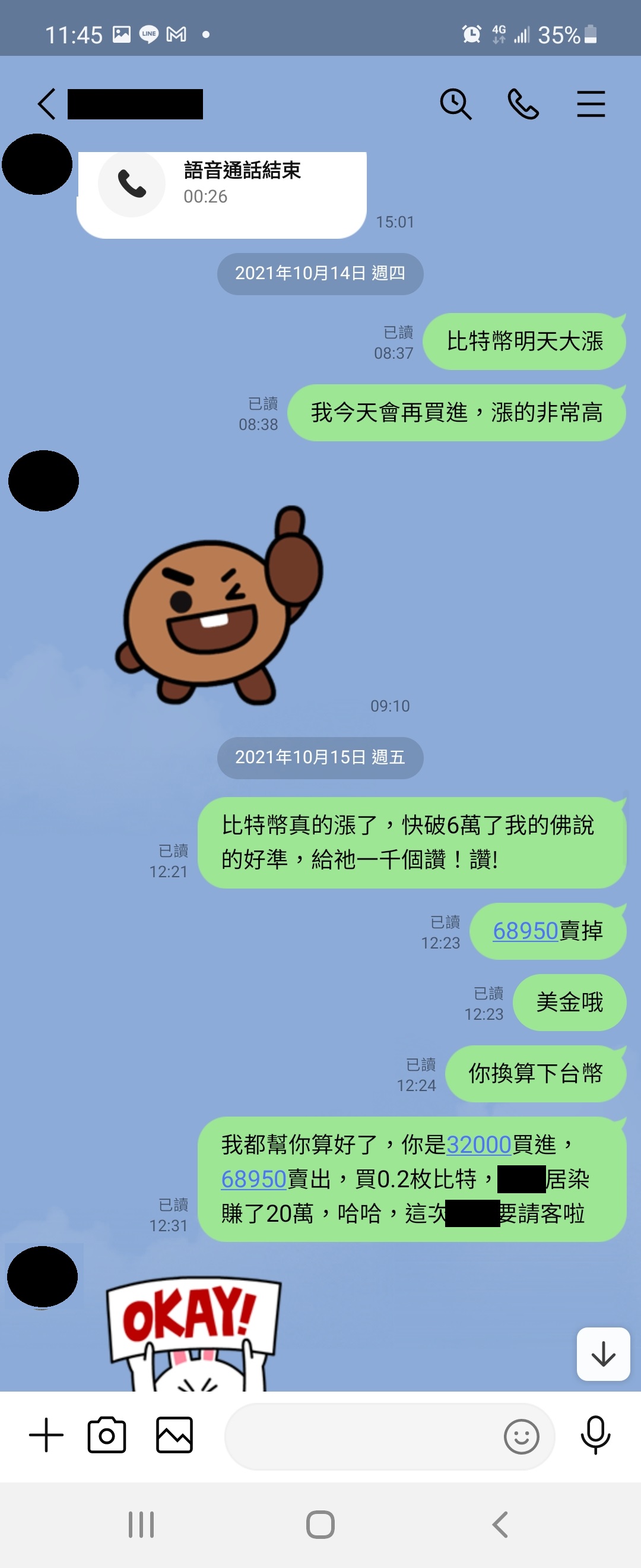Open the photo gallery picker
Viewport: 641px width, 1568px height.
click(174, 1436)
